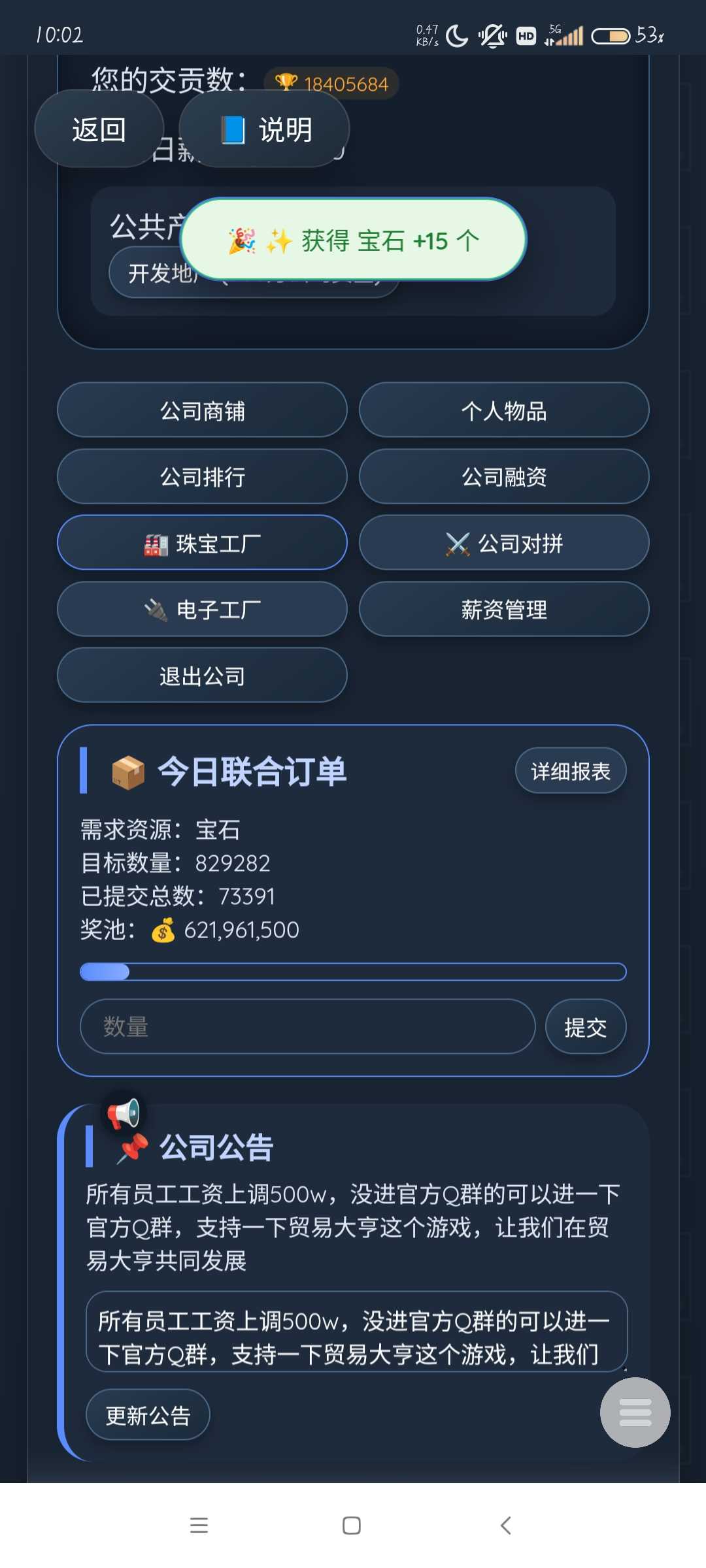Image resolution: width=706 pixels, height=1568 pixels.
Task: View the 详细报表 for today's order
Action: (x=570, y=771)
